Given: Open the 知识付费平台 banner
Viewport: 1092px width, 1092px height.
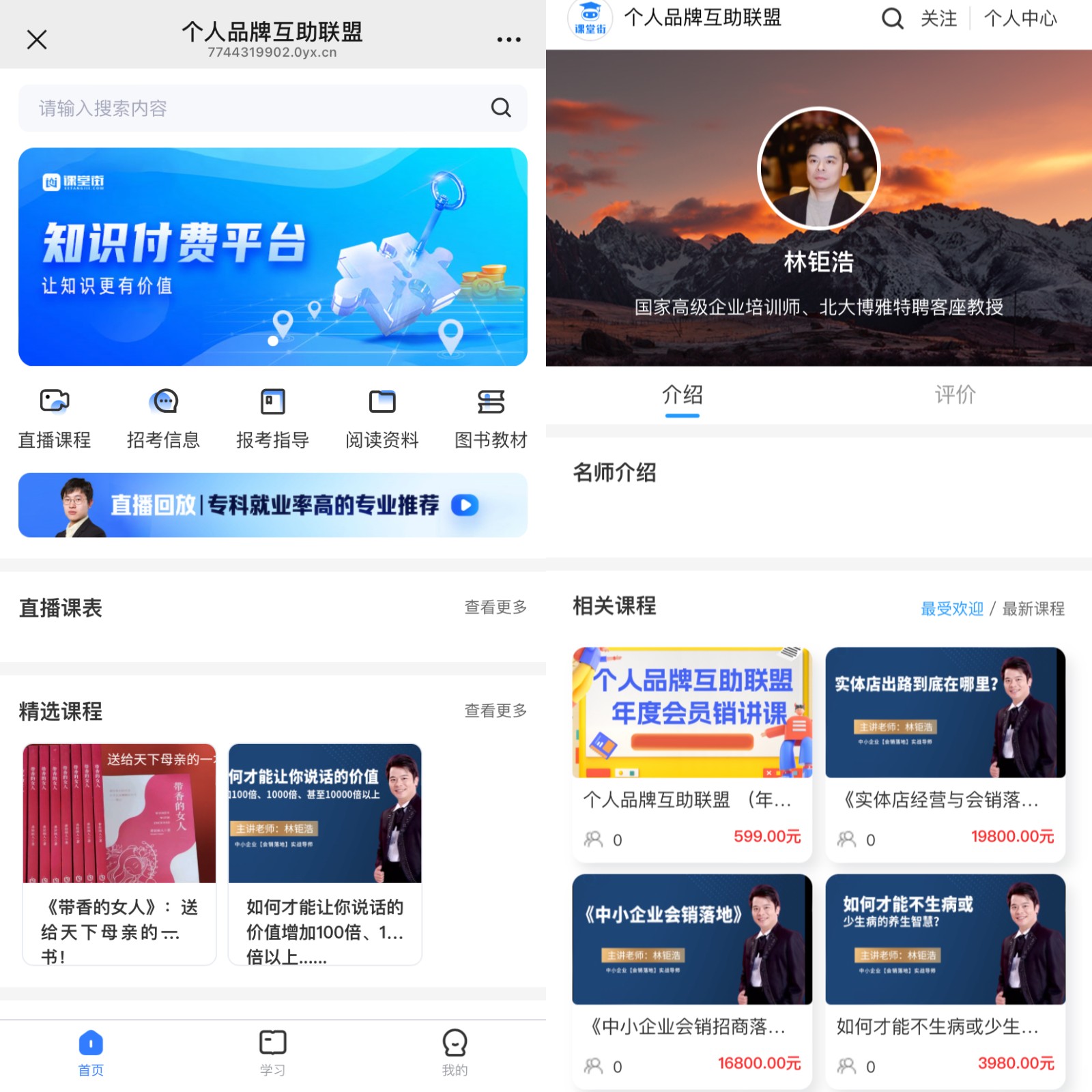Looking at the screenshot, I should (273, 257).
